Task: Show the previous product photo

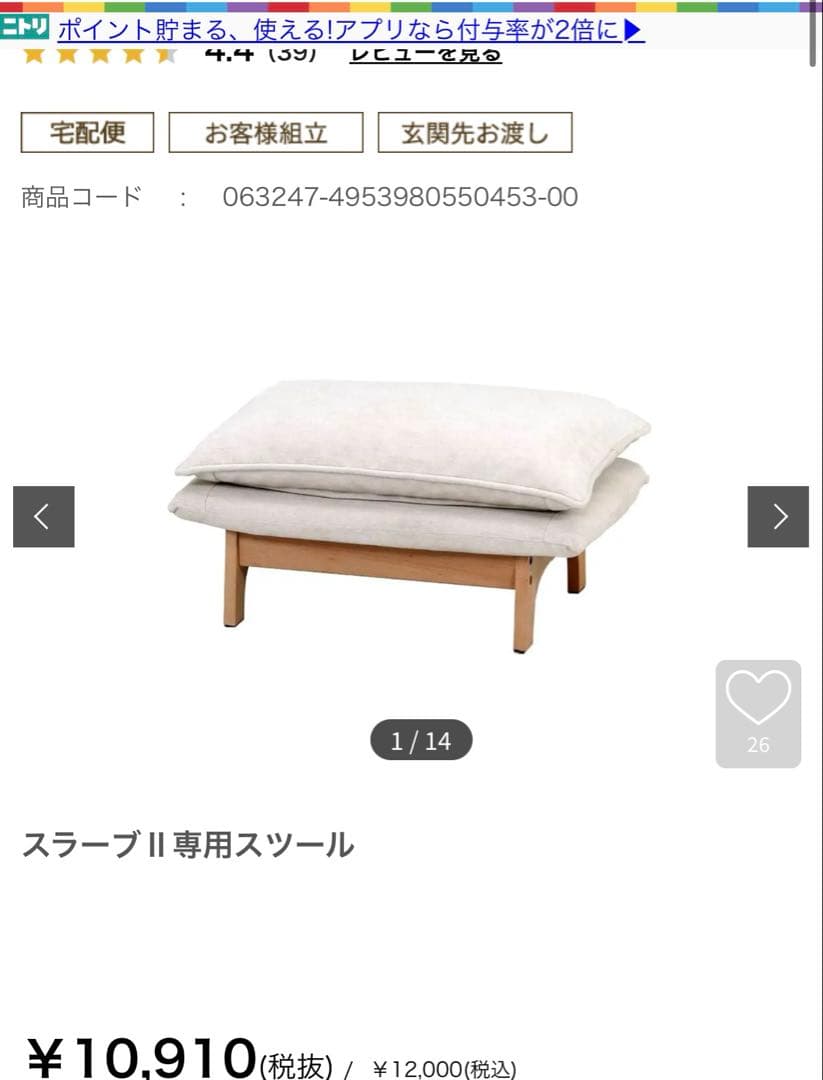Action: point(41,516)
